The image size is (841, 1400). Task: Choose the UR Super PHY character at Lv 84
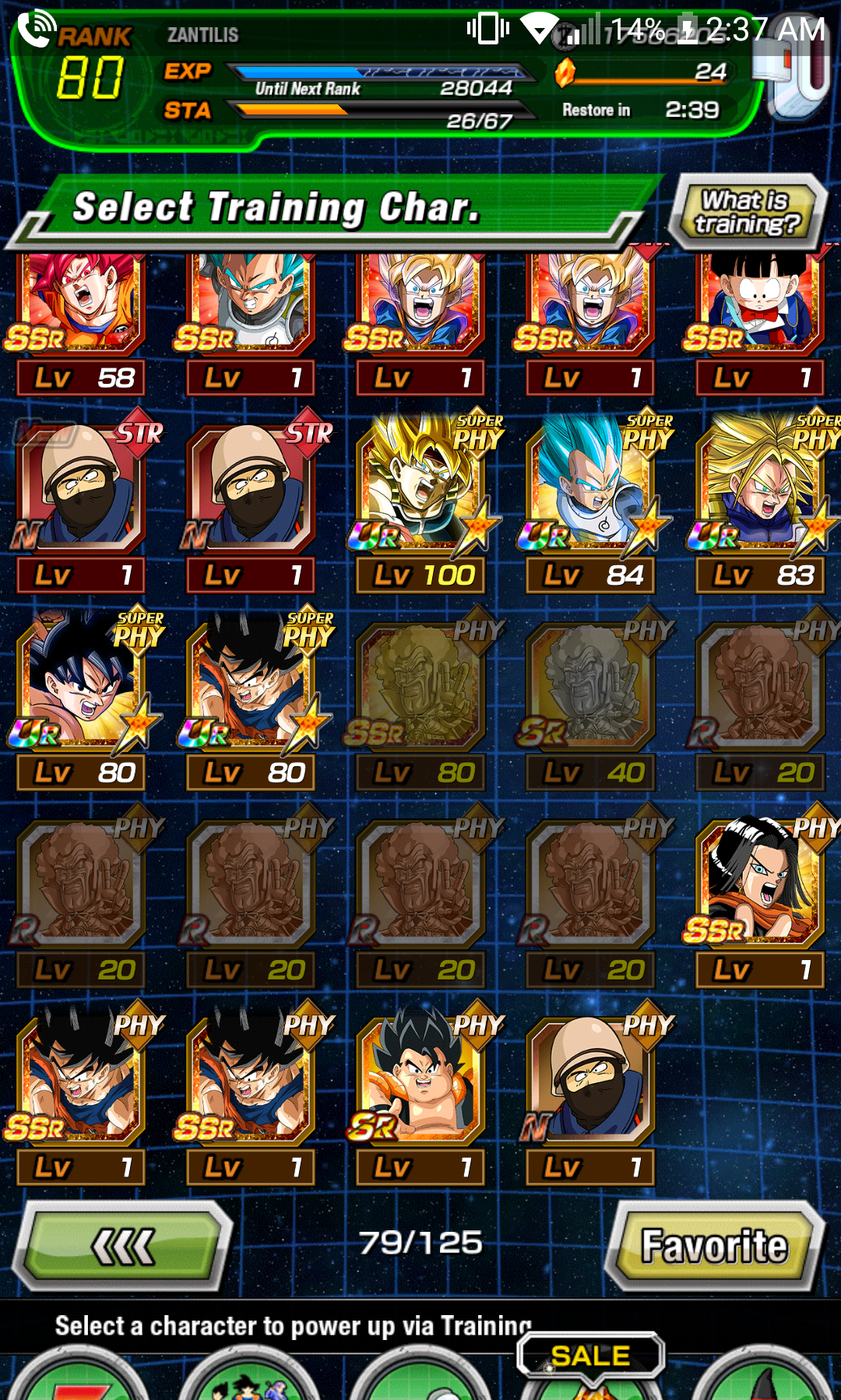coord(593,504)
